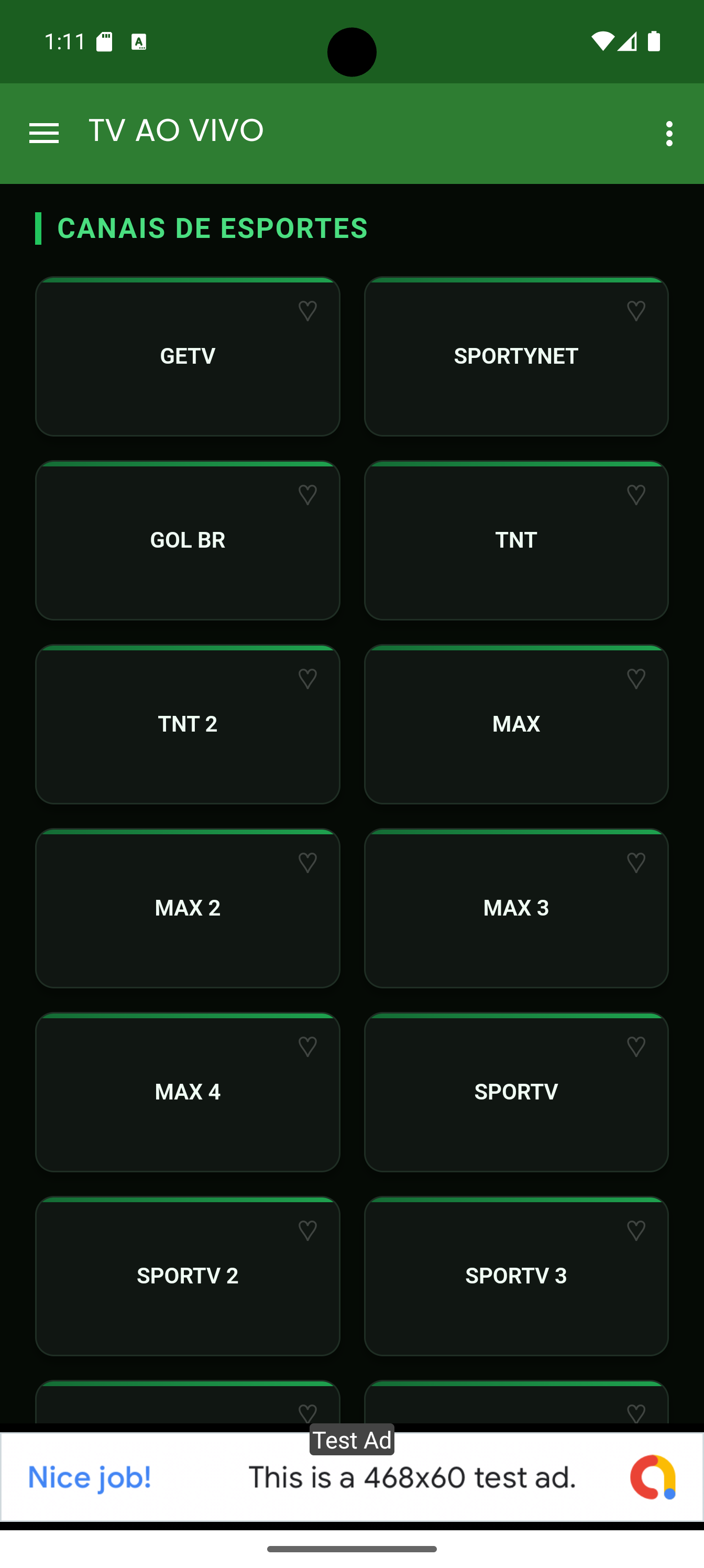Tap the heart icon on SPORTV 3 card
Viewport: 704px width, 1568px height.
click(635, 1231)
